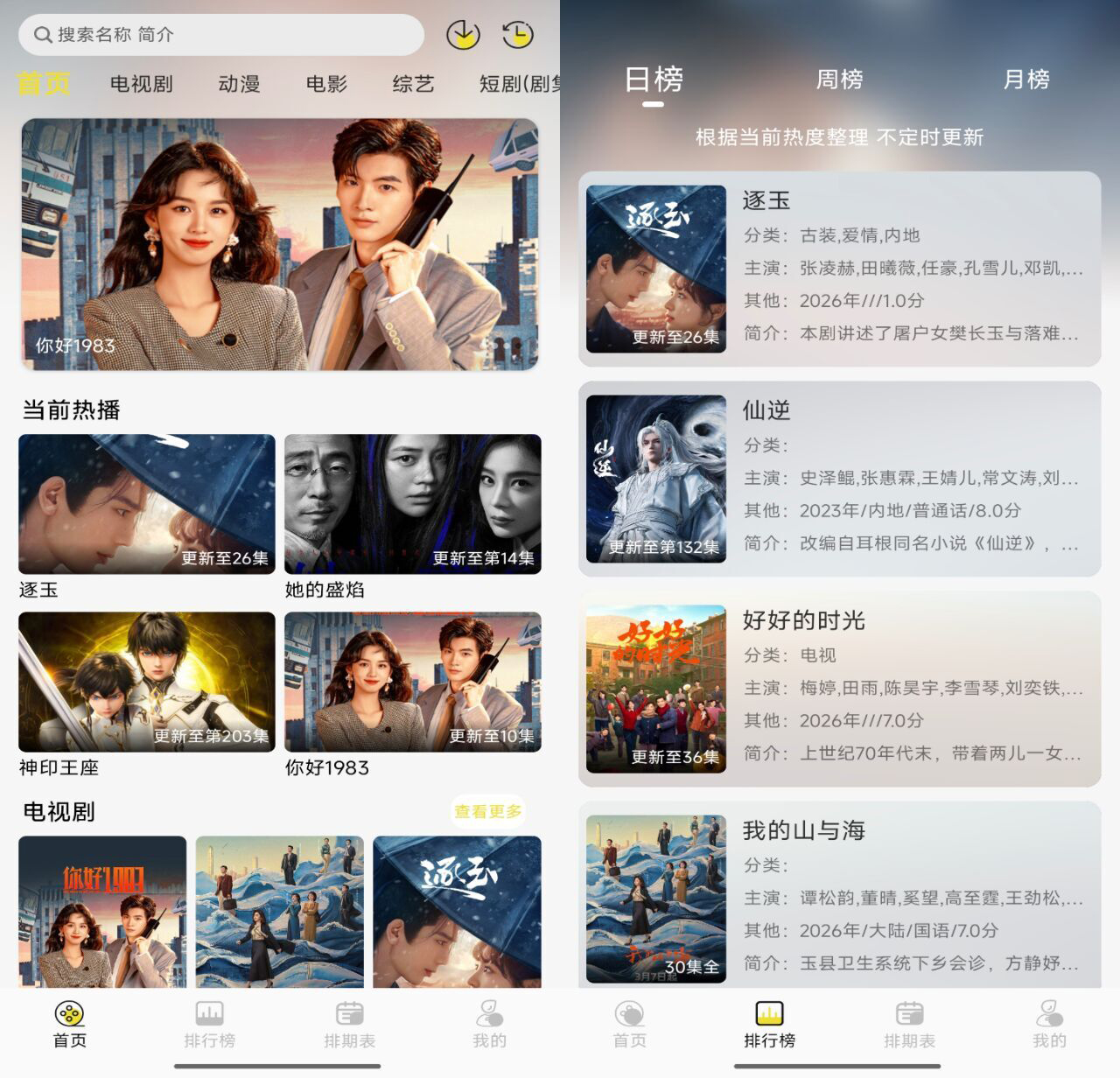The width and height of the screenshot is (1120, 1078).
Task: Switch to the 动漫 top tab
Action: point(239,84)
